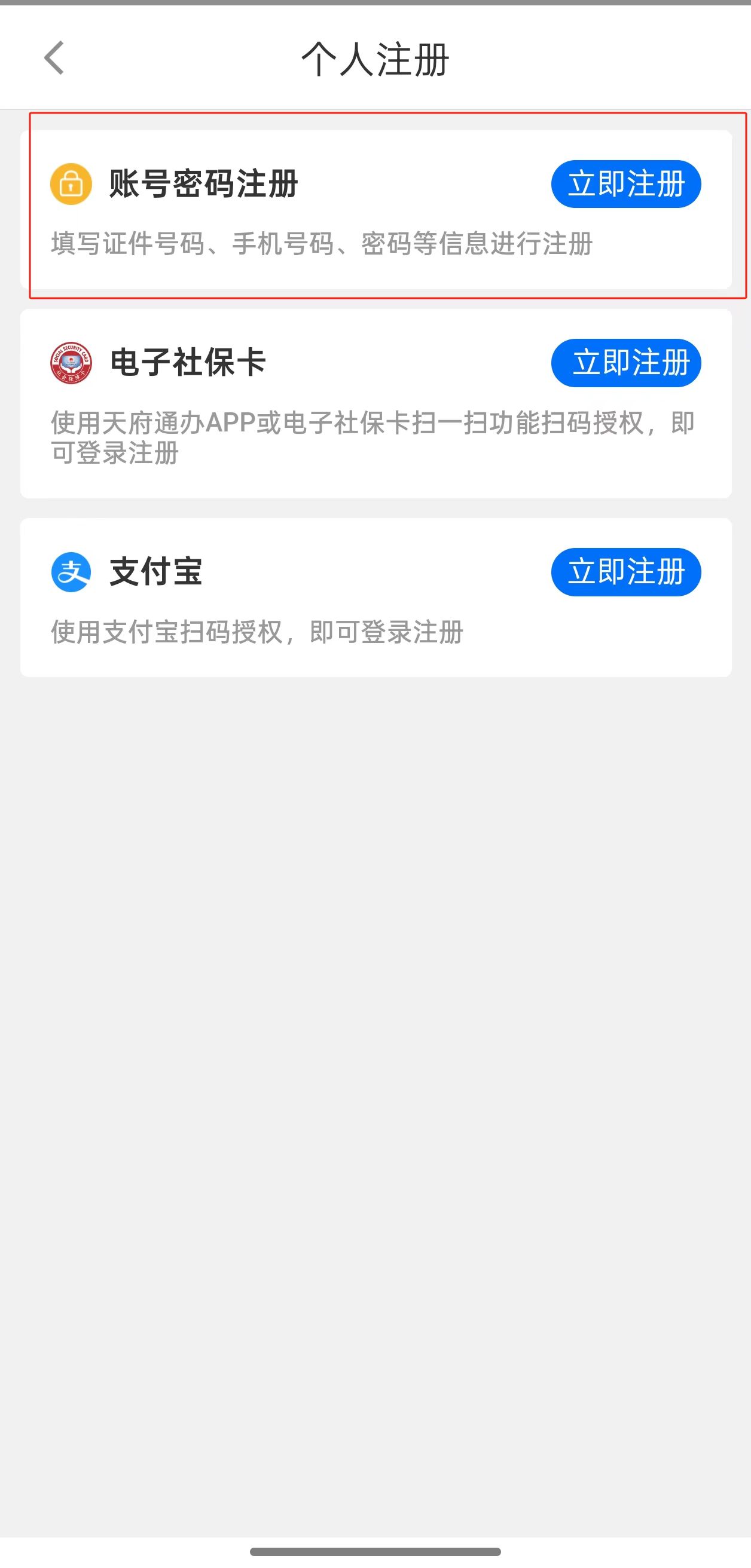Tap 立即注册 for 电子社保卡
751x1568 pixels.
(x=625, y=363)
